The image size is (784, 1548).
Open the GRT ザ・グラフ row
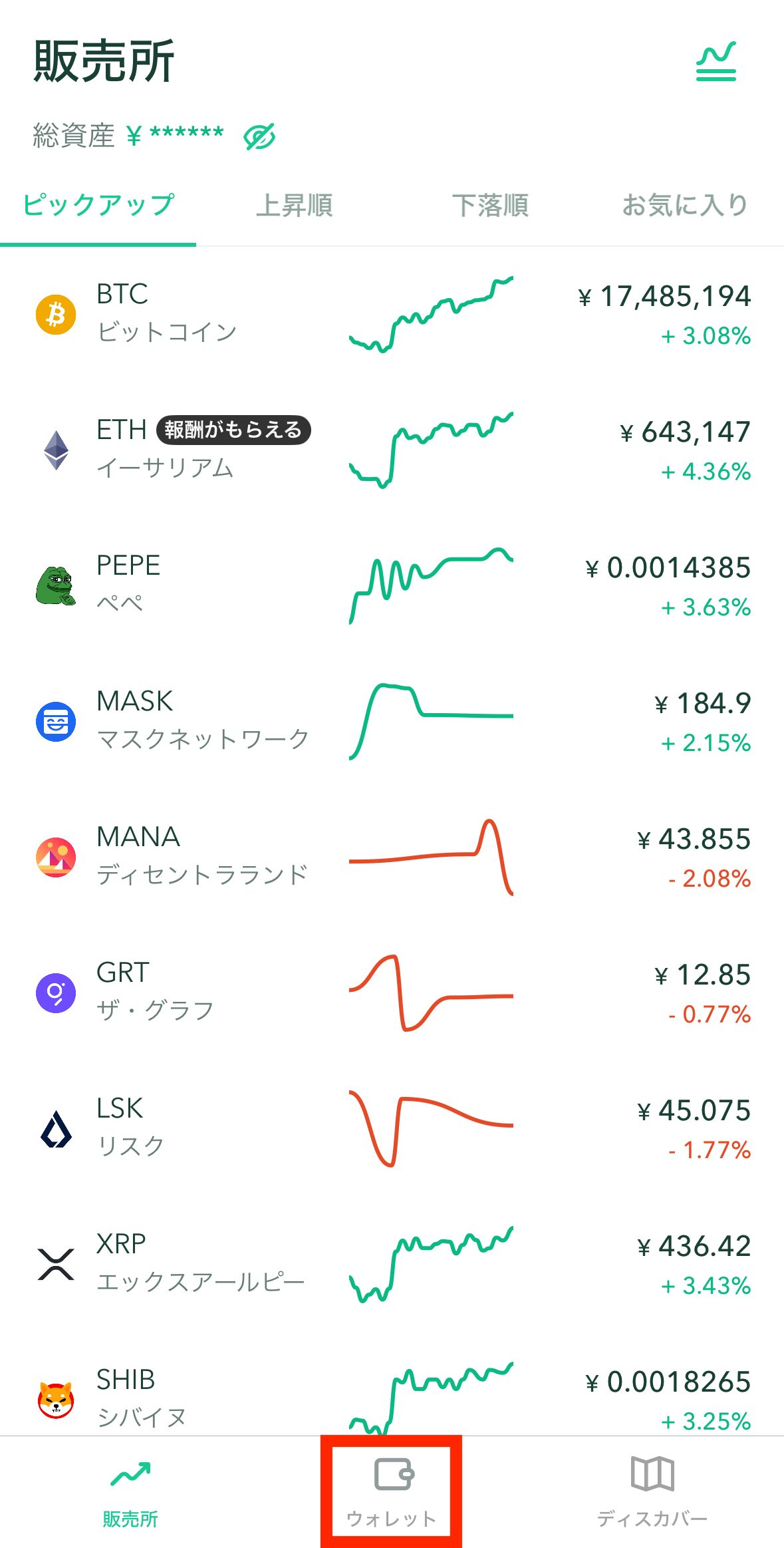pyautogui.click(x=392, y=993)
